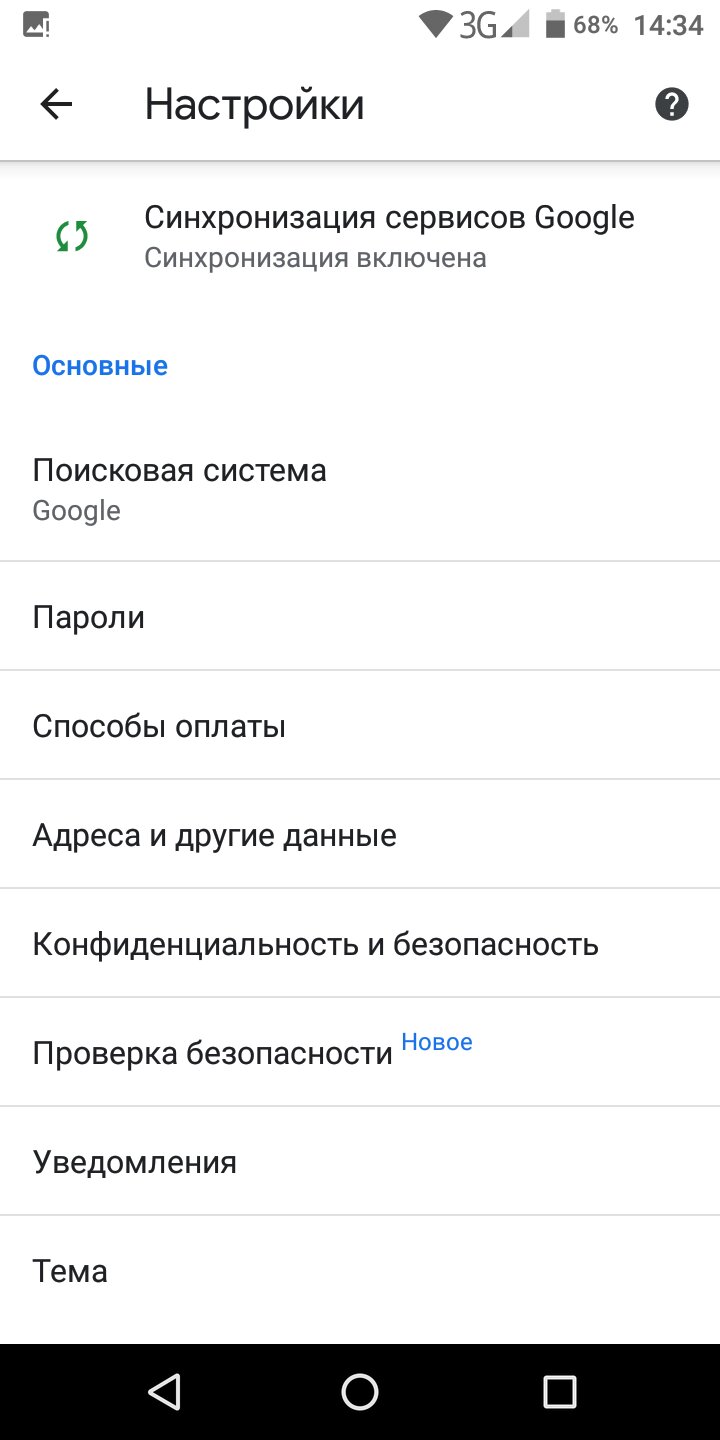
Task: Tap the system home button
Action: click(360, 1391)
